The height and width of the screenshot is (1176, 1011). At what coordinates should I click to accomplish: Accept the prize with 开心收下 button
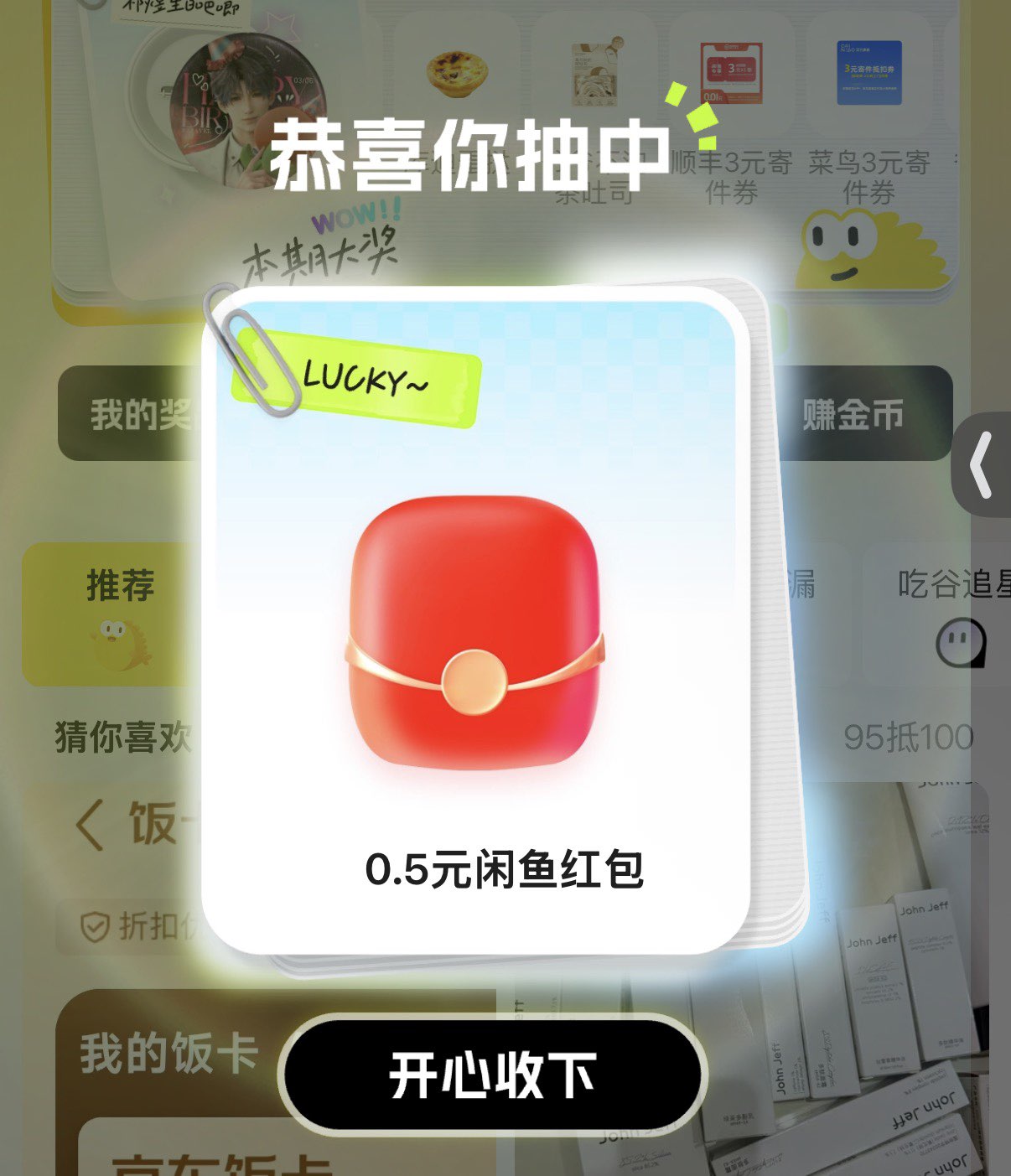[x=493, y=1075]
